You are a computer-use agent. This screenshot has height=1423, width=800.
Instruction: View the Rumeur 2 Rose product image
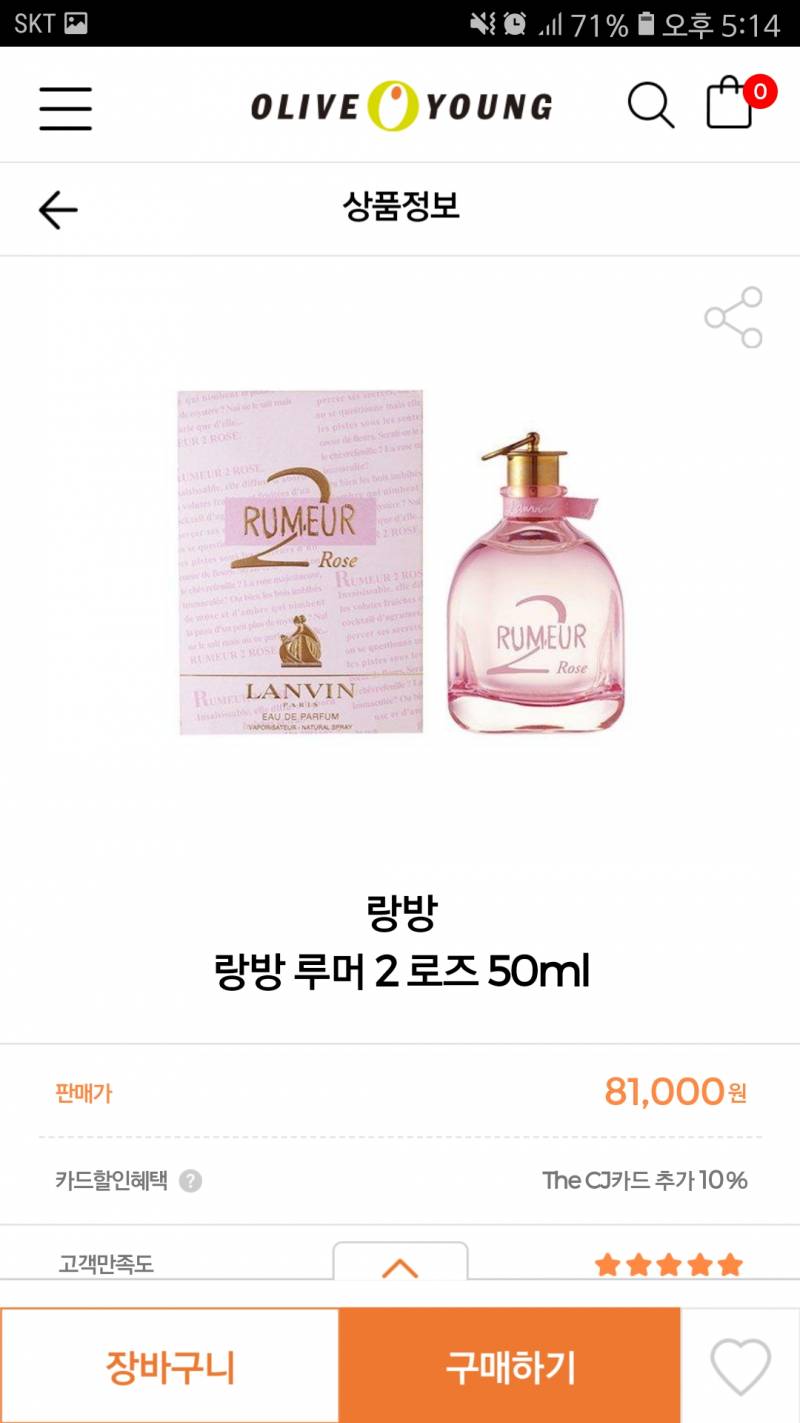[x=401, y=562]
